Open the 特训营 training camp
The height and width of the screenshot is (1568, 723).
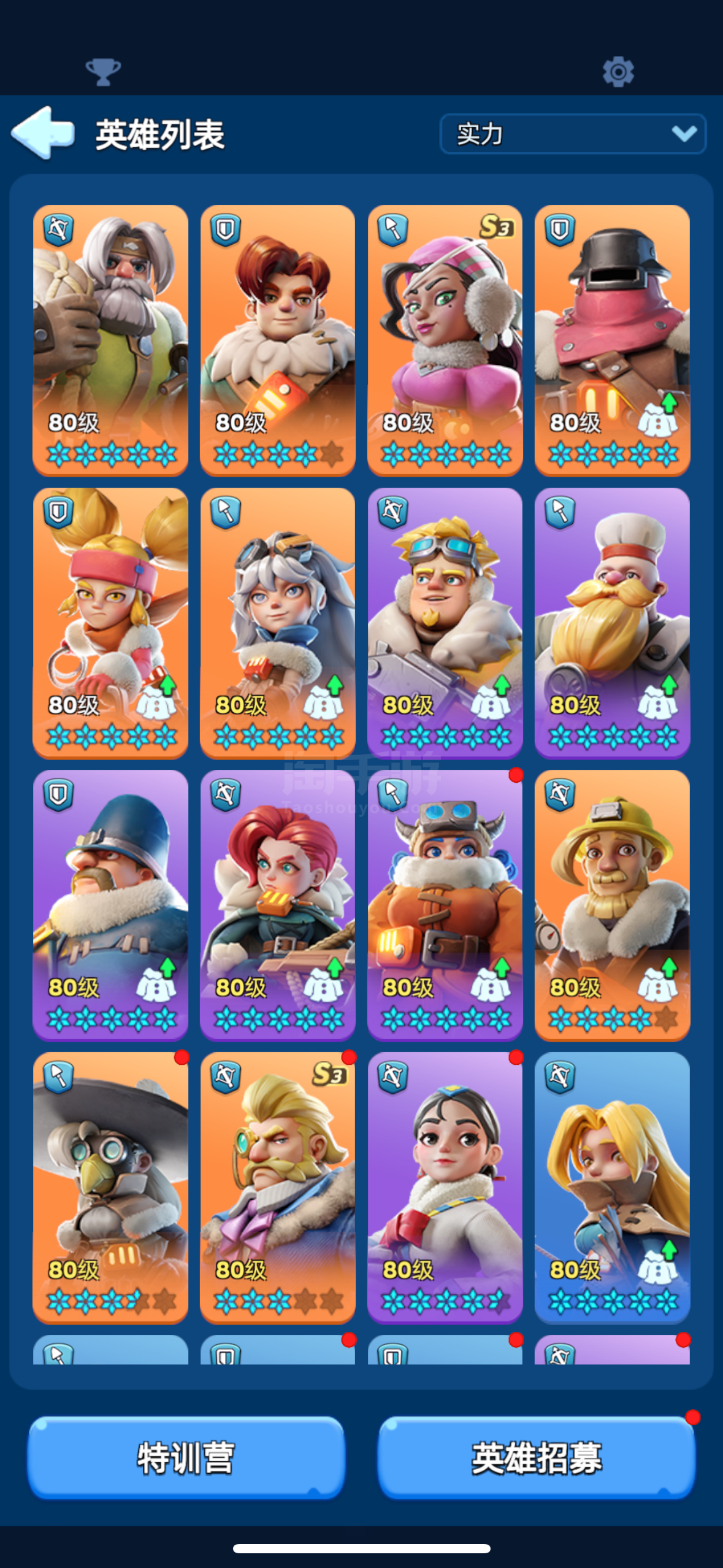[186, 1457]
